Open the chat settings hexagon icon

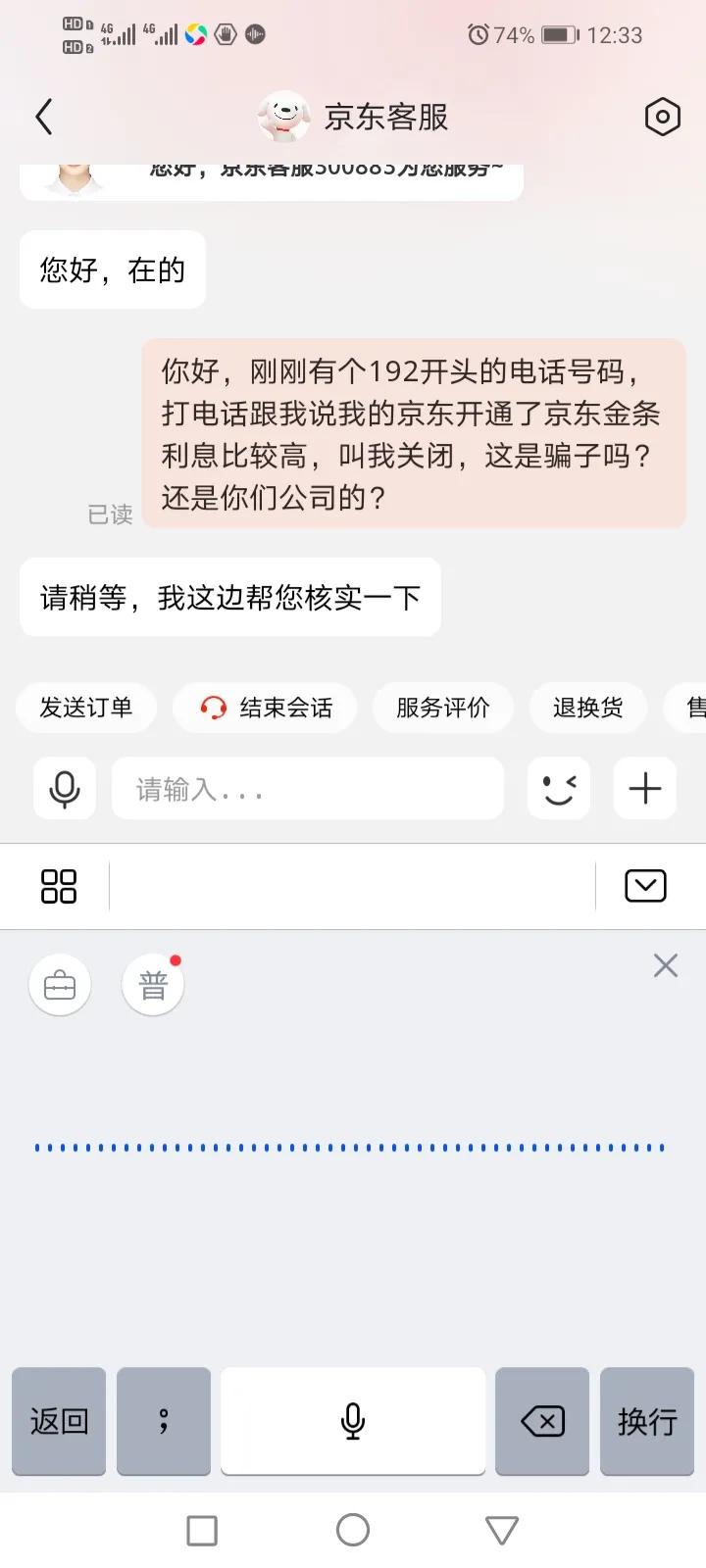pyautogui.click(x=662, y=118)
